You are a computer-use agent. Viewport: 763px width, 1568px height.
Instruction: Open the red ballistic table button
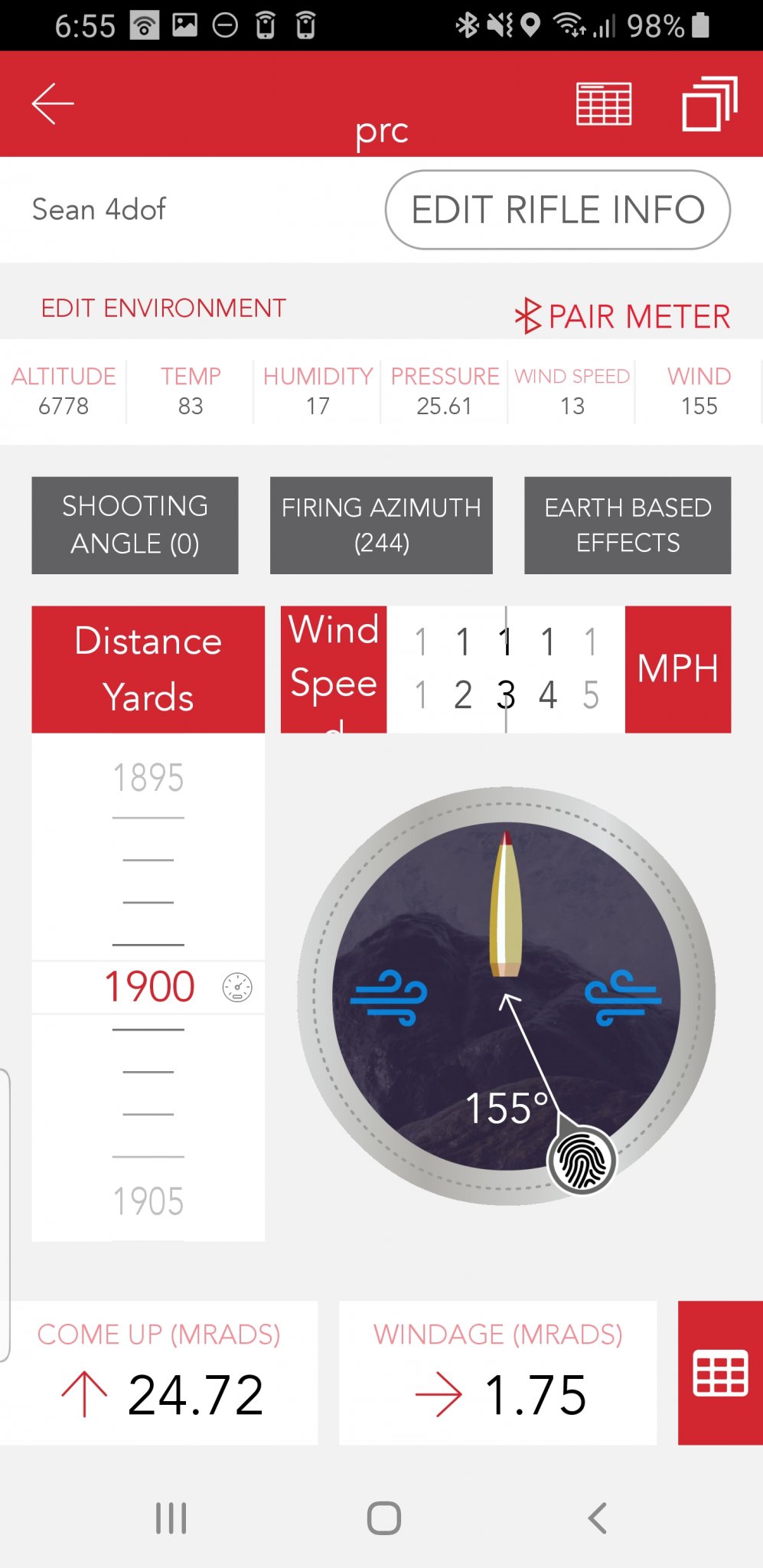coord(719,1373)
